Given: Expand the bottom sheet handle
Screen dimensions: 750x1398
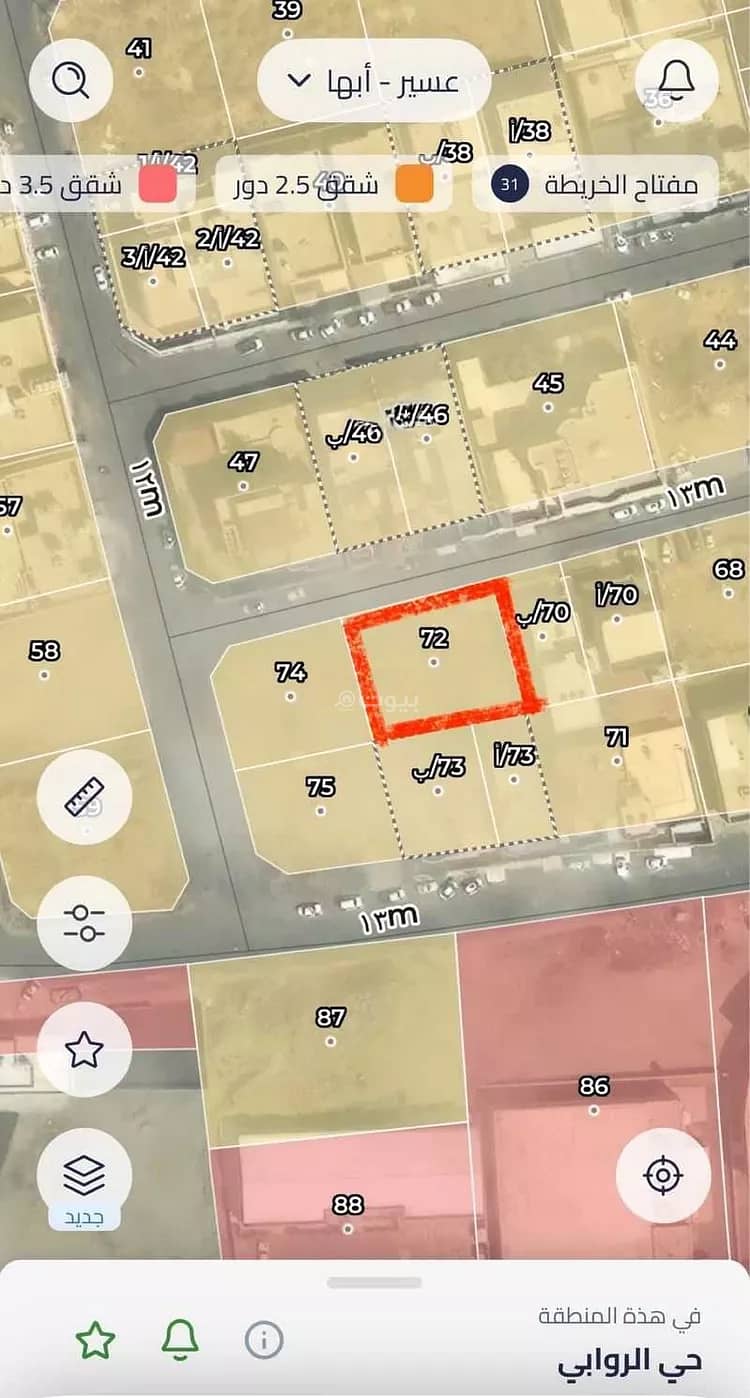Looking at the screenshot, I should (x=375, y=1283).
